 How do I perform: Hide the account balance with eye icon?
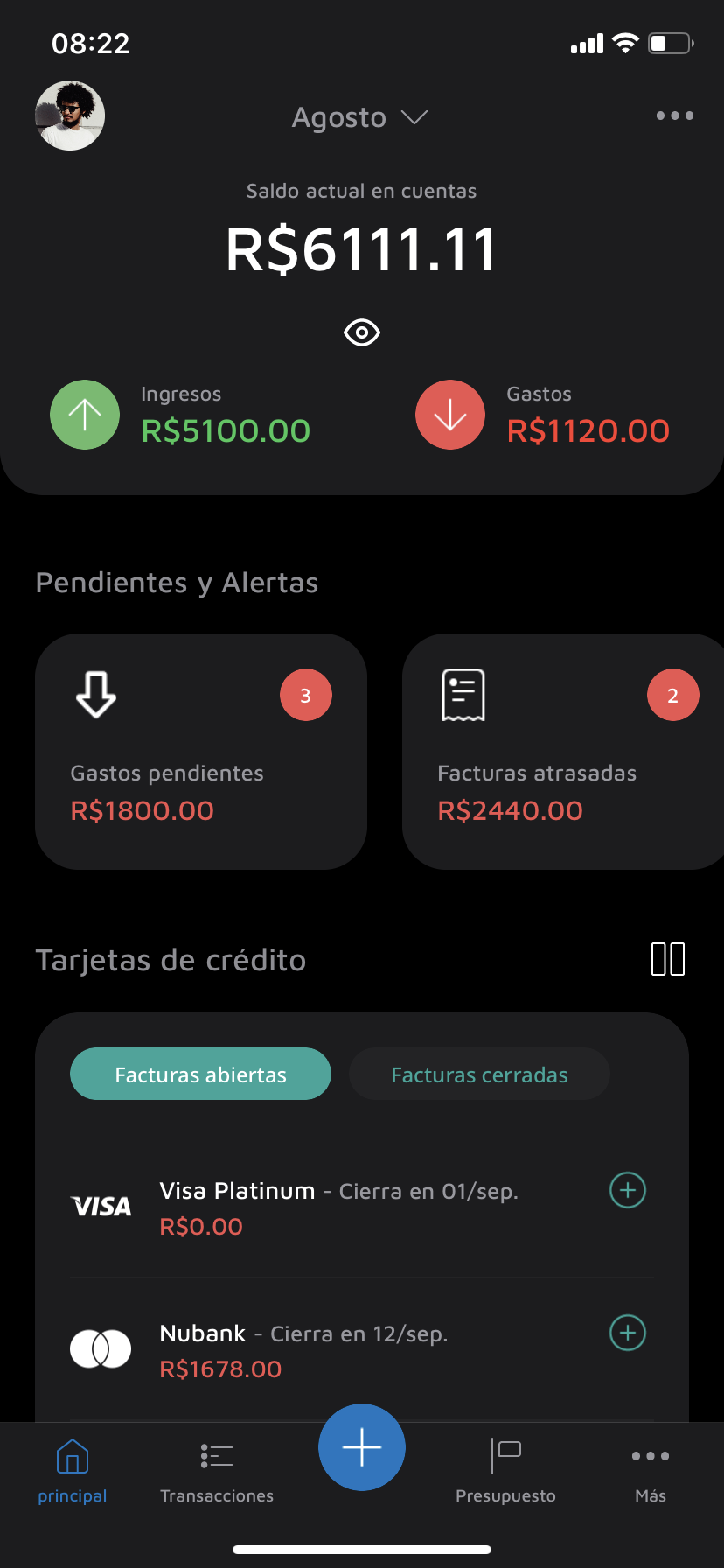[361, 332]
